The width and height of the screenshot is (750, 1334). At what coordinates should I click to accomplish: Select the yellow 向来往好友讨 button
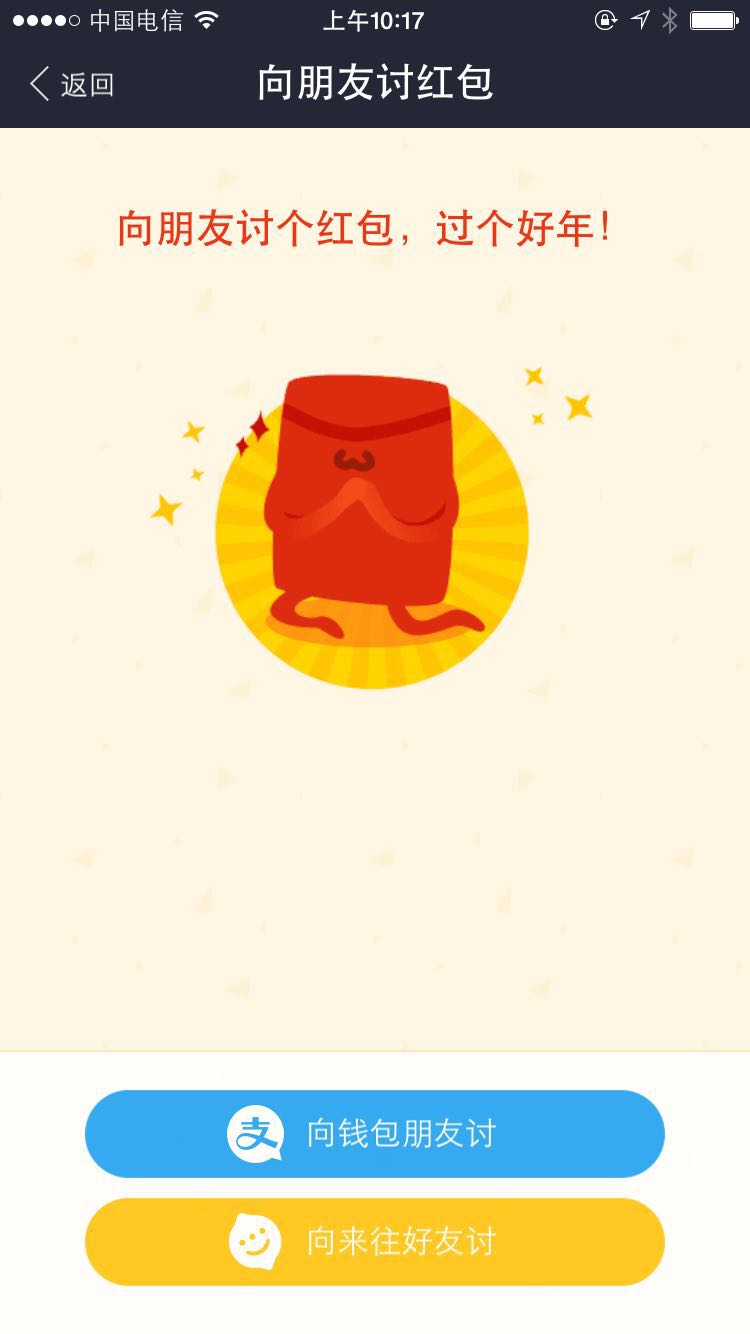tap(375, 1242)
